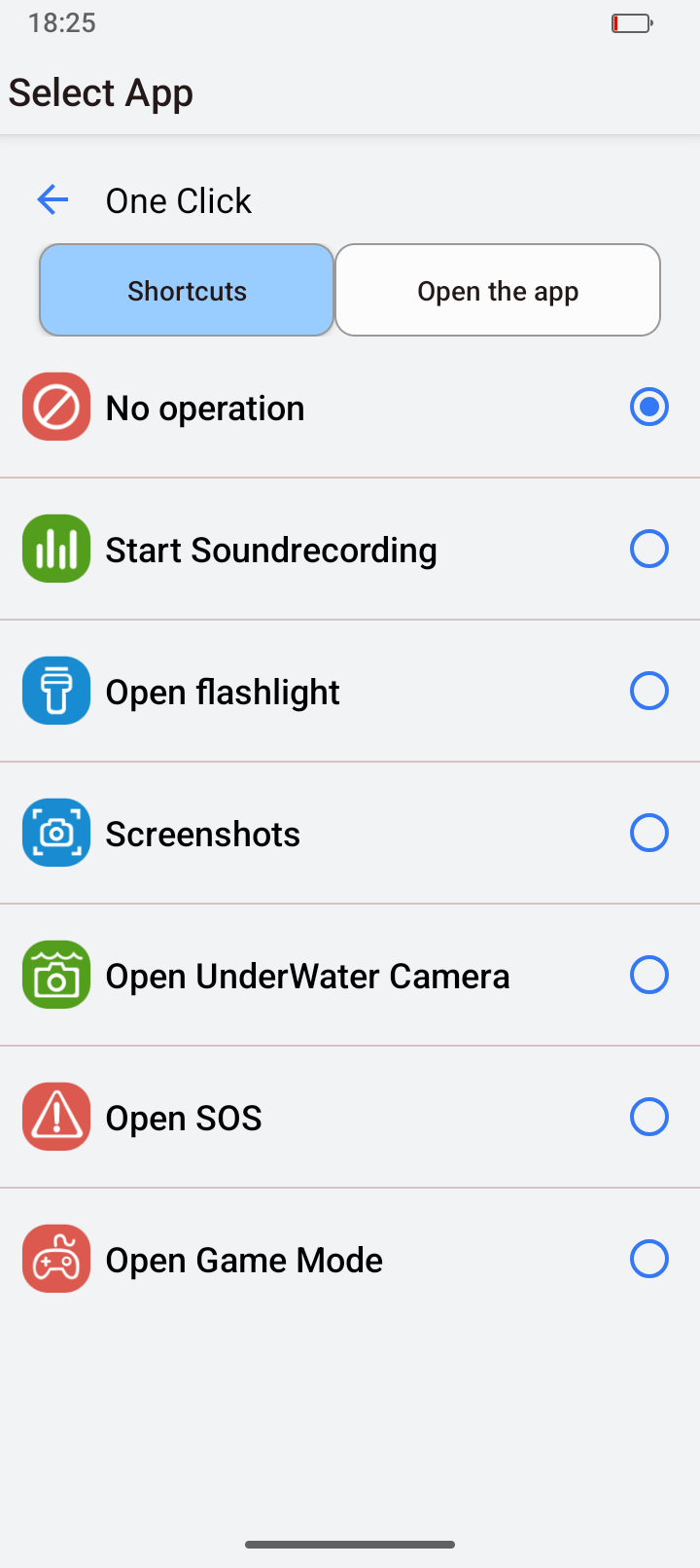Screen dimensions: 700x1568
Task: Select Open flashlight
Action: 648,692
